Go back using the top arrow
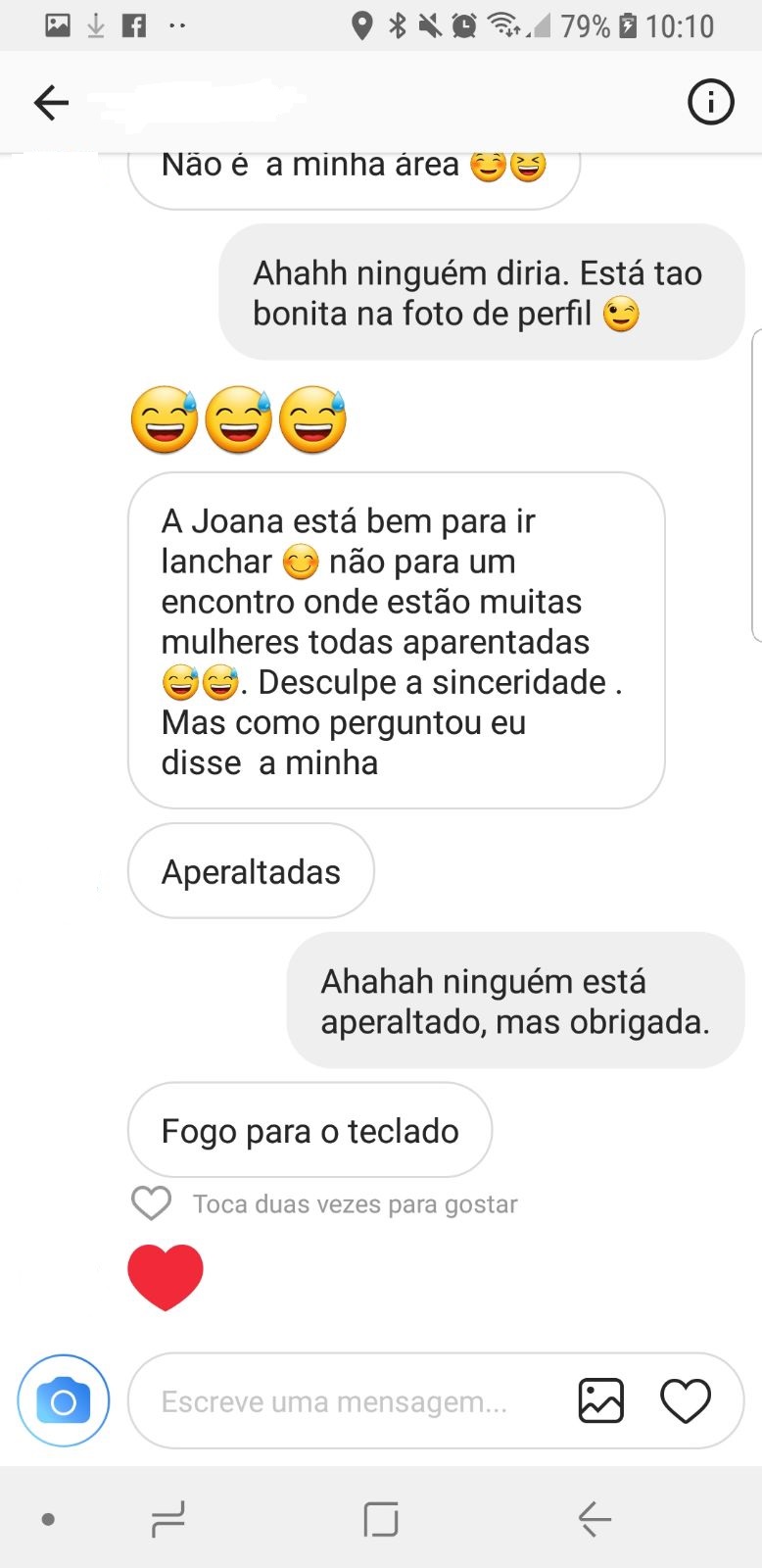Screen dimensions: 762x1568 tap(51, 102)
